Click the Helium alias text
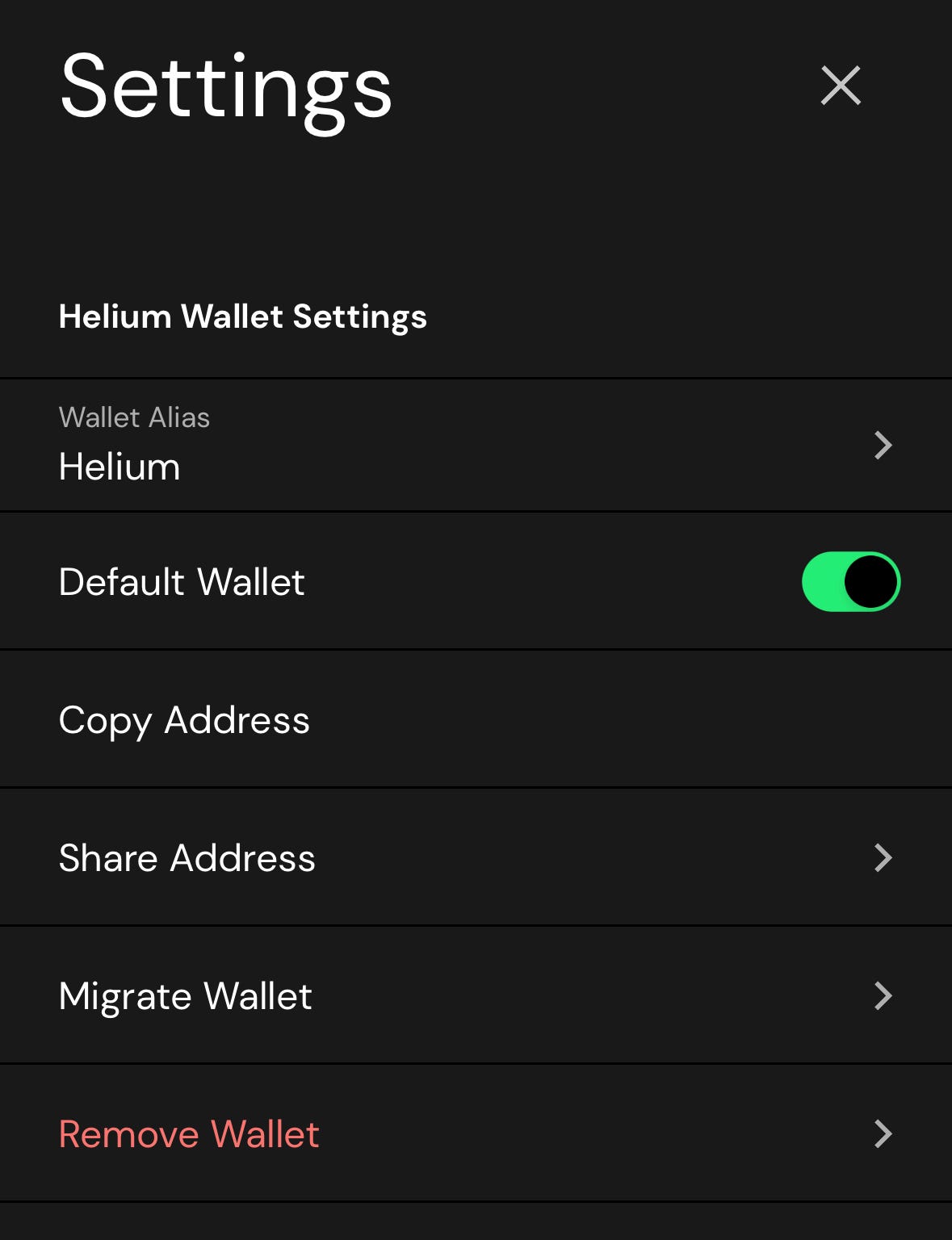Image resolution: width=952 pixels, height=1240 pixels. tap(120, 467)
